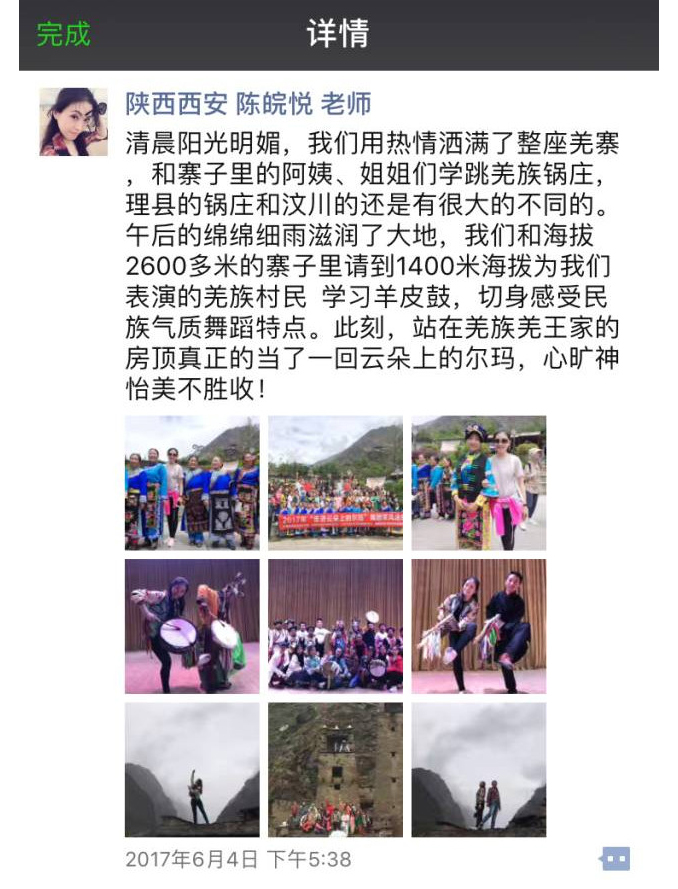Open the sheepskin drum dance photo

pos(192,626)
